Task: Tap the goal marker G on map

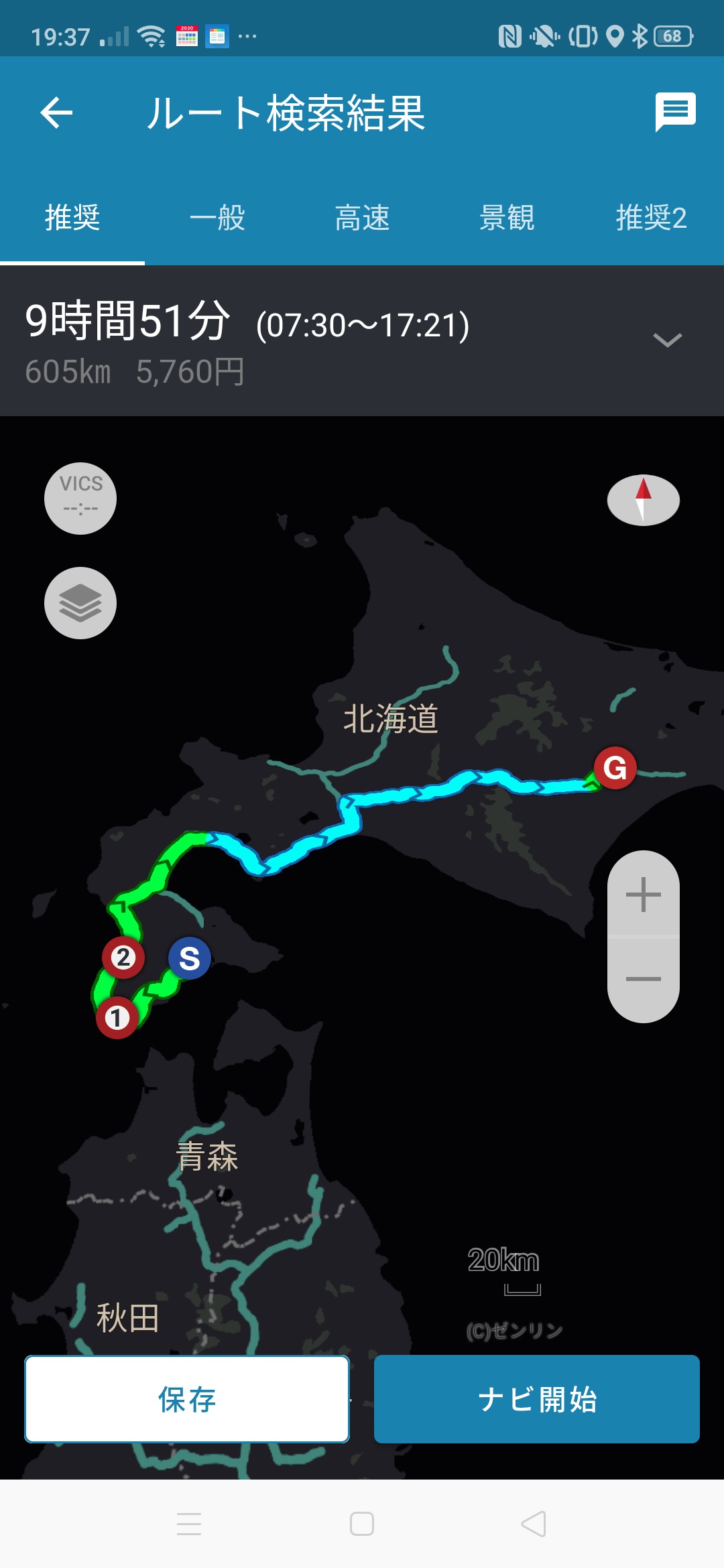Action: pos(615,768)
